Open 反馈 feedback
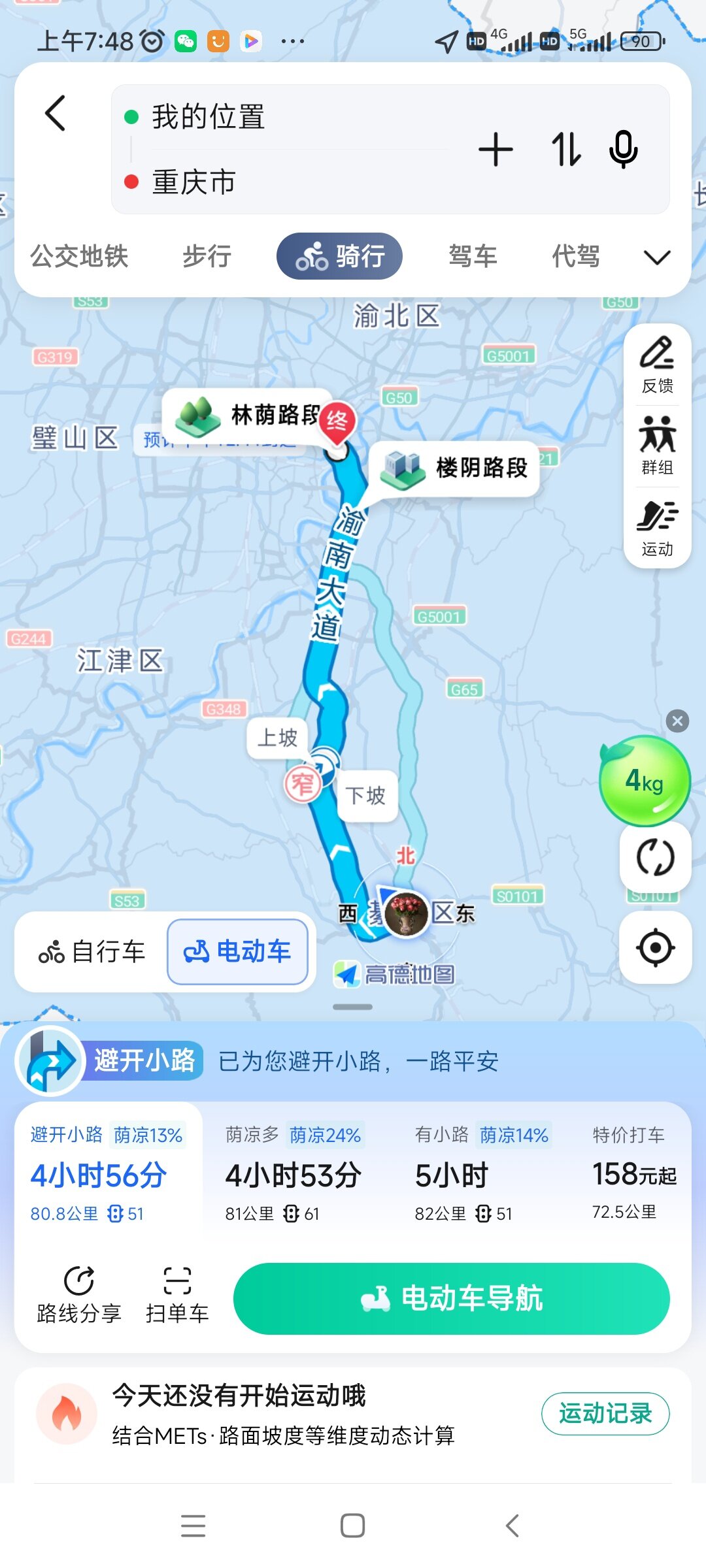The image size is (706, 1568). pyautogui.click(x=657, y=365)
